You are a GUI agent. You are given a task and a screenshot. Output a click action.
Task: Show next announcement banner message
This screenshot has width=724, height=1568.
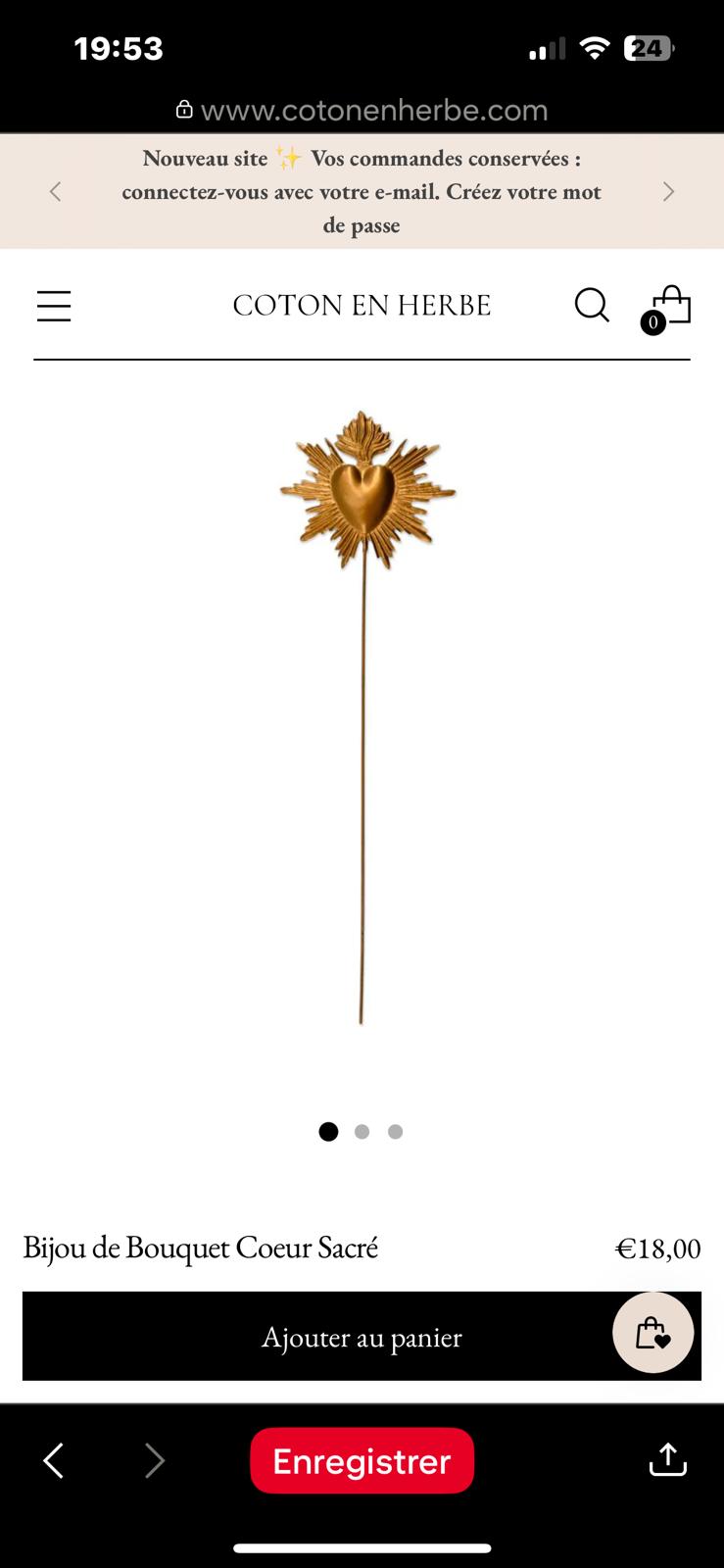(x=668, y=191)
